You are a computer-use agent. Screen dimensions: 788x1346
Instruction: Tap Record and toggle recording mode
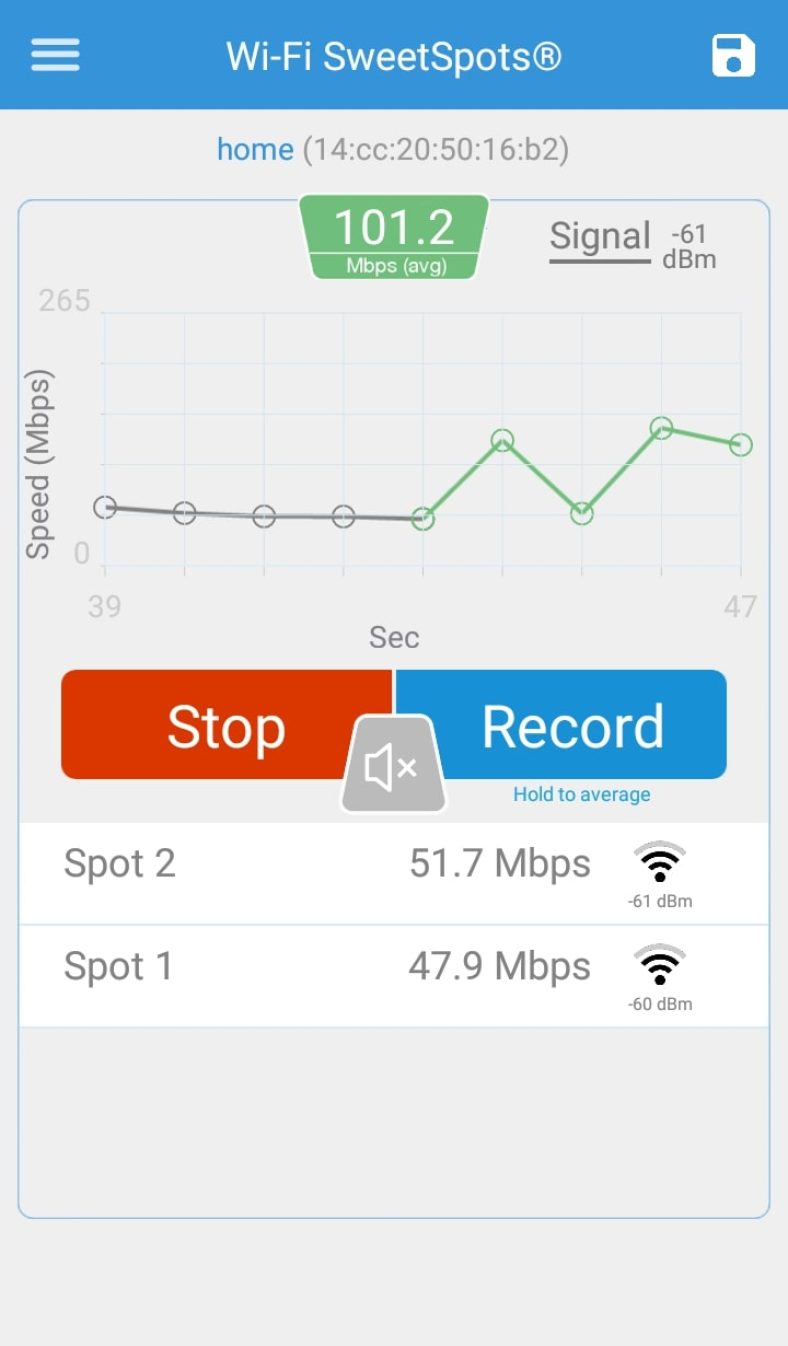pos(573,725)
